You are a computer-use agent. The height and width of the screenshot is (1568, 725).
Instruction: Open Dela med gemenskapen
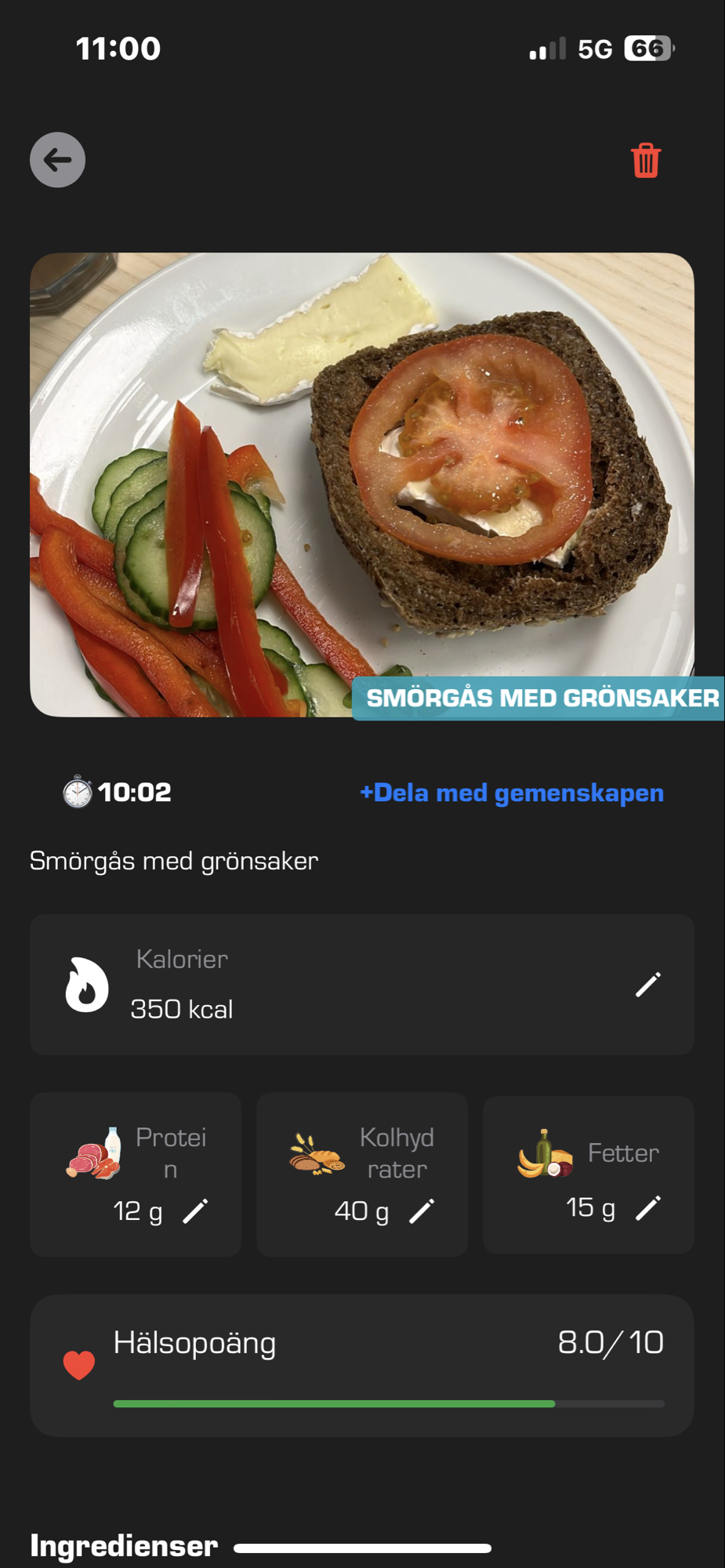[512, 793]
